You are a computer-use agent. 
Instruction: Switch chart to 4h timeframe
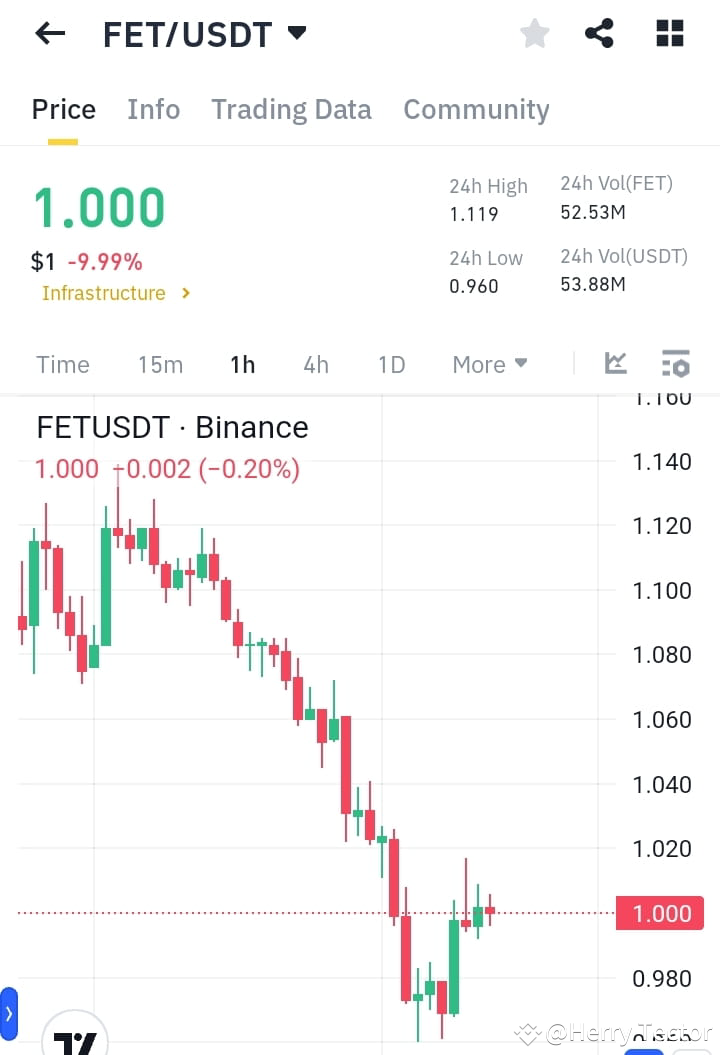pos(316,364)
